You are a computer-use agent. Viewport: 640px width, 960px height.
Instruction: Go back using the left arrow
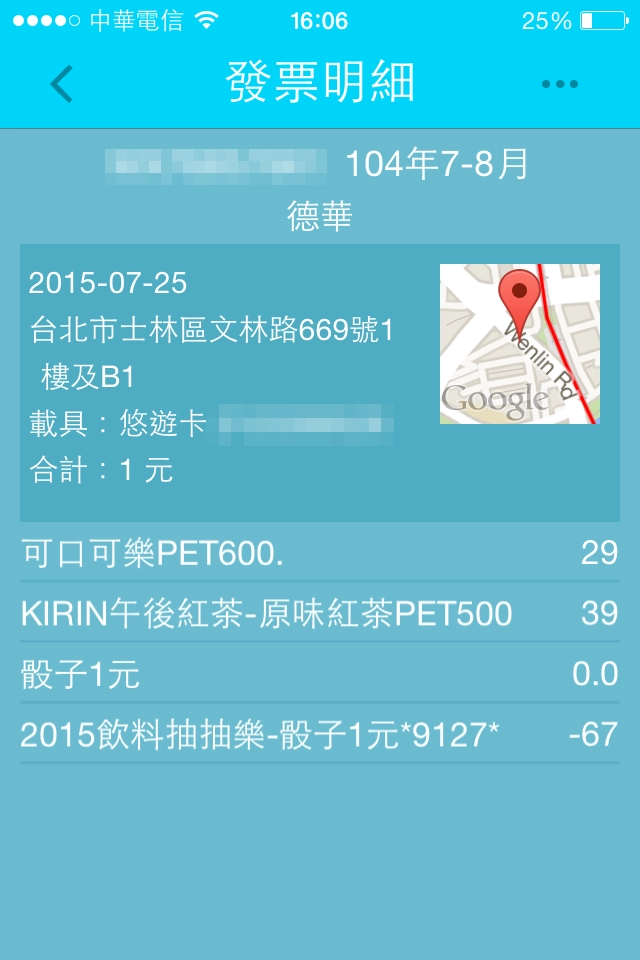click(x=62, y=84)
